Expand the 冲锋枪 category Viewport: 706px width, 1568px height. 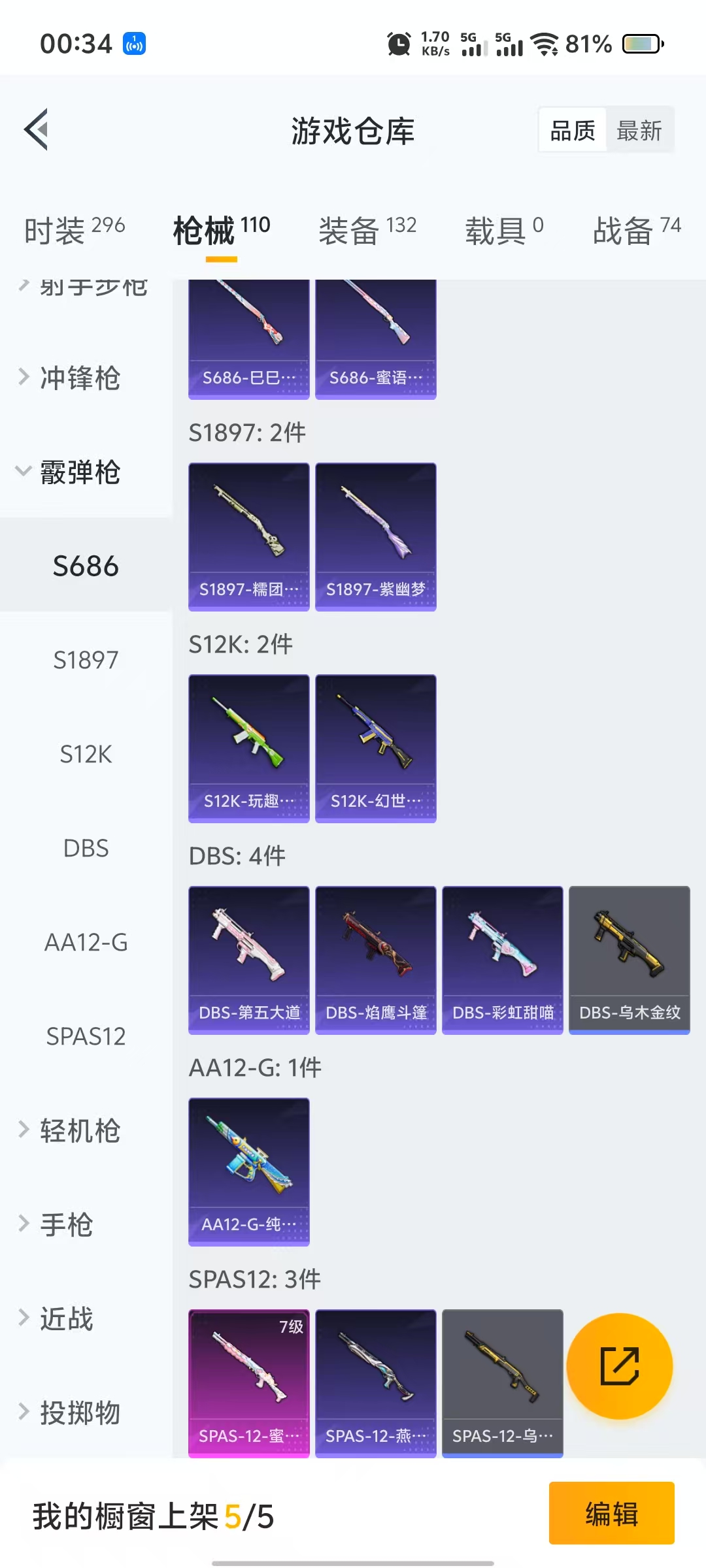click(x=80, y=378)
